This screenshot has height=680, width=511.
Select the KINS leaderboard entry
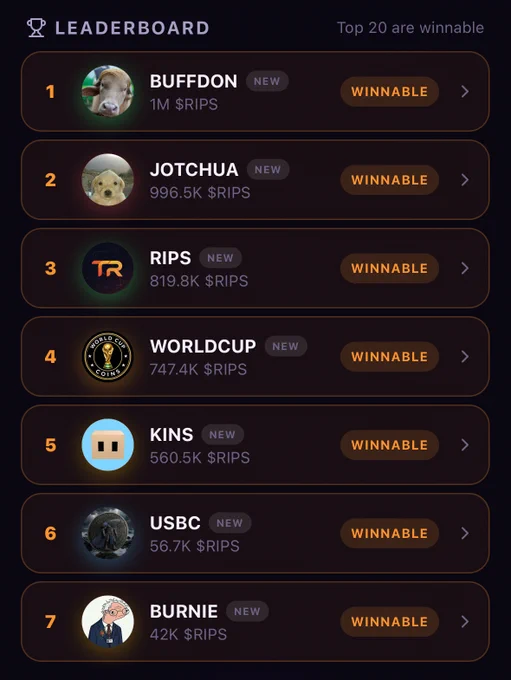pos(255,445)
